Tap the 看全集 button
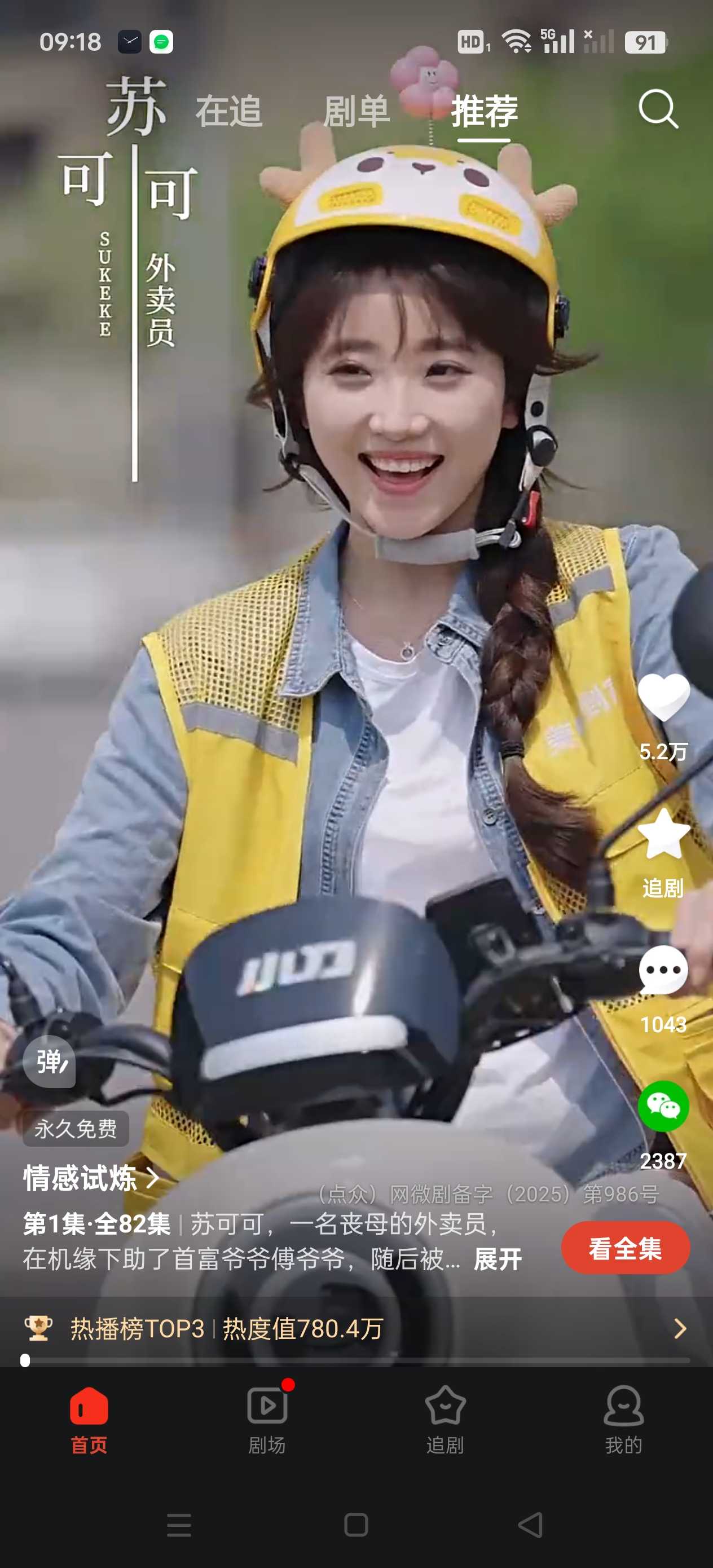 click(x=626, y=1248)
